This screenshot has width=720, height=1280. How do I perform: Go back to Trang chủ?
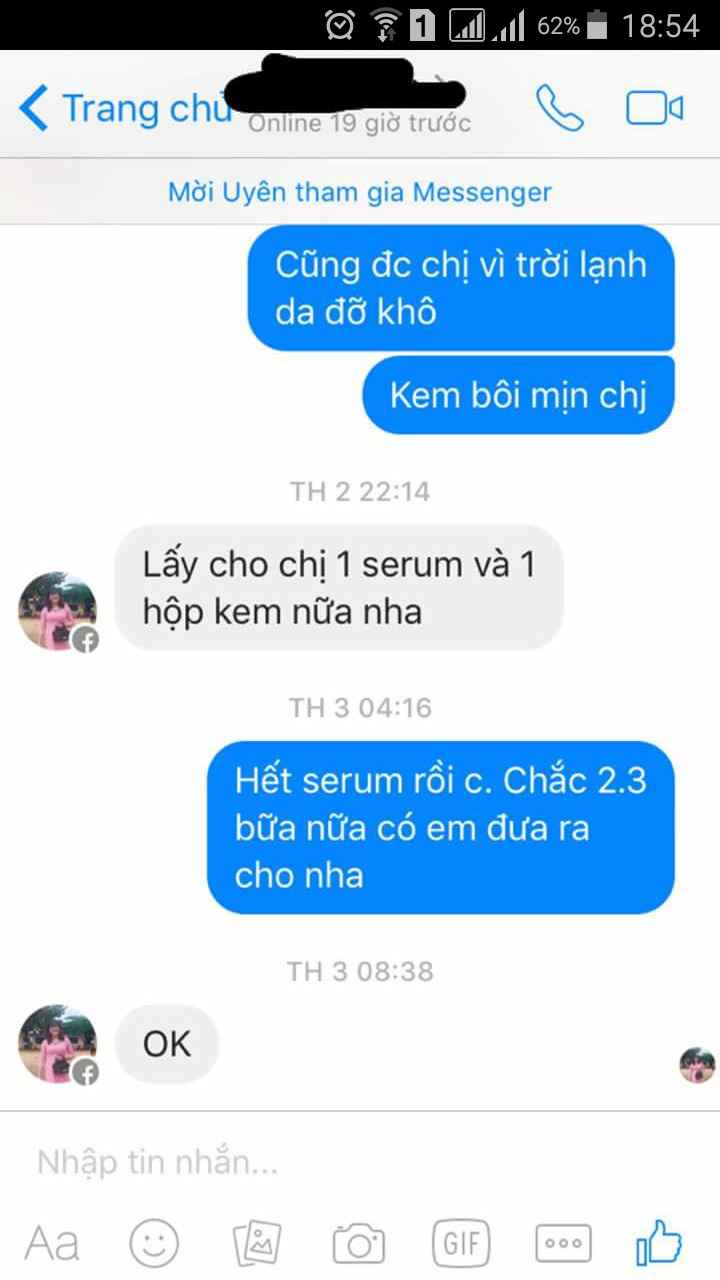click(x=120, y=108)
